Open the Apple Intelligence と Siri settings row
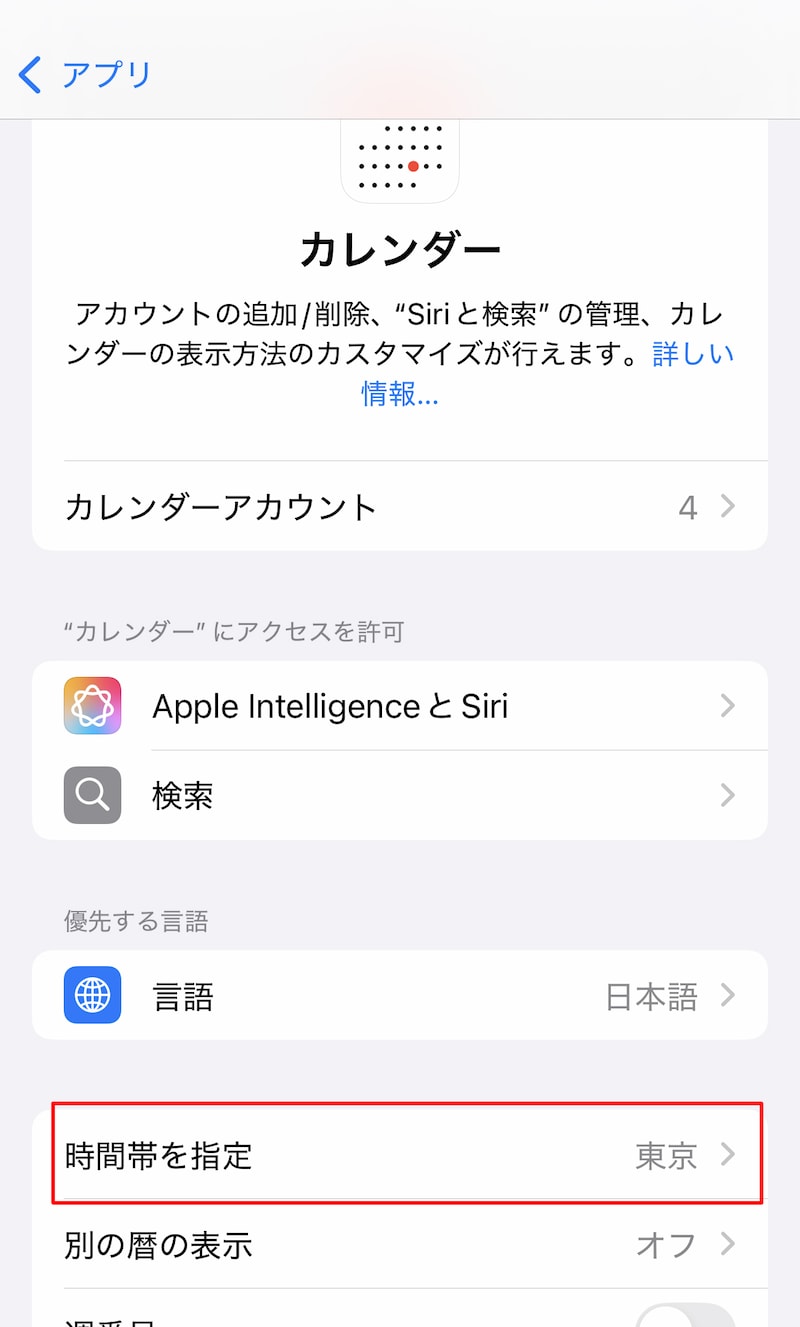This screenshot has width=800, height=1327. (400, 706)
